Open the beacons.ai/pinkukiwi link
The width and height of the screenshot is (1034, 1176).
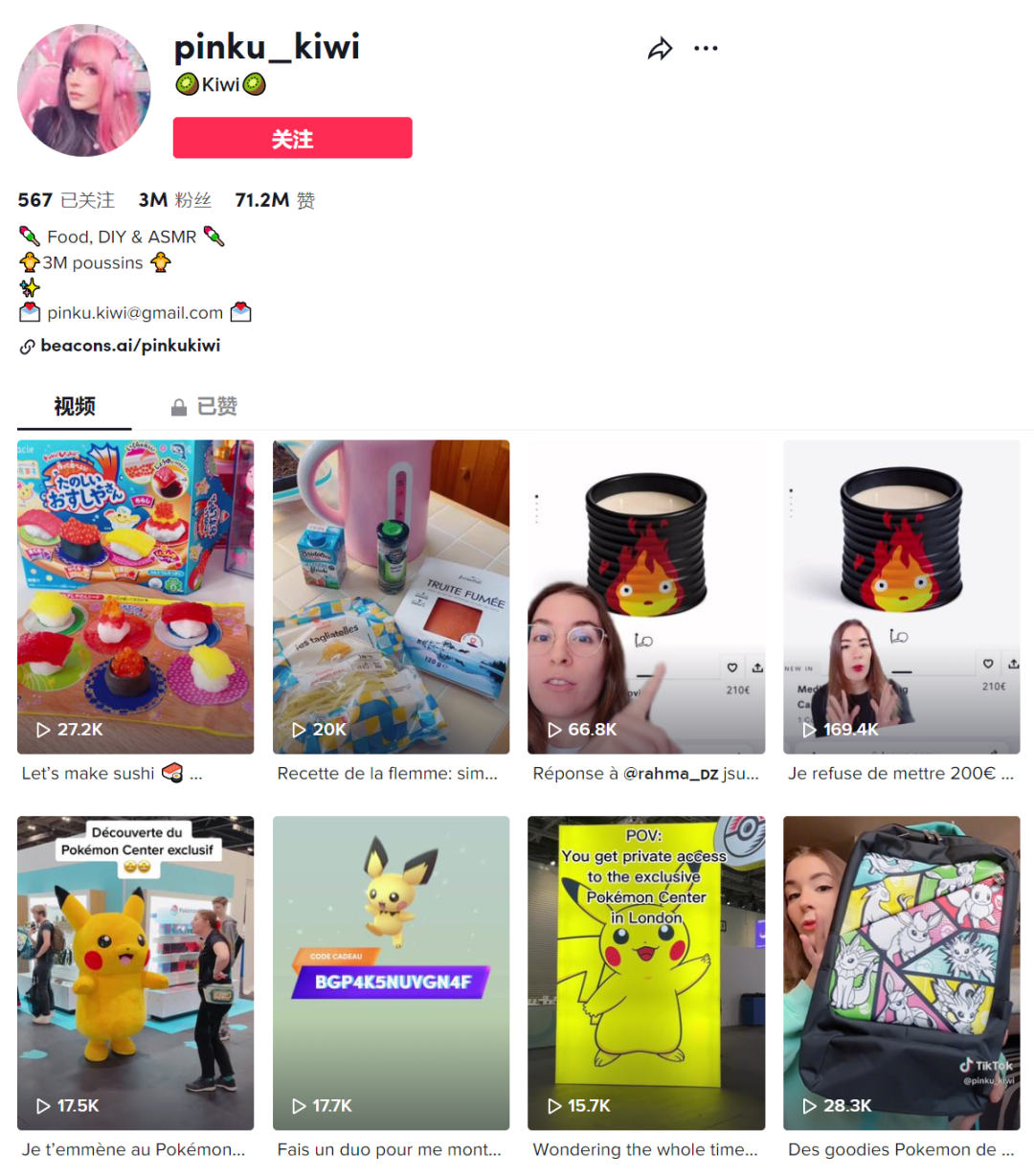(x=130, y=346)
